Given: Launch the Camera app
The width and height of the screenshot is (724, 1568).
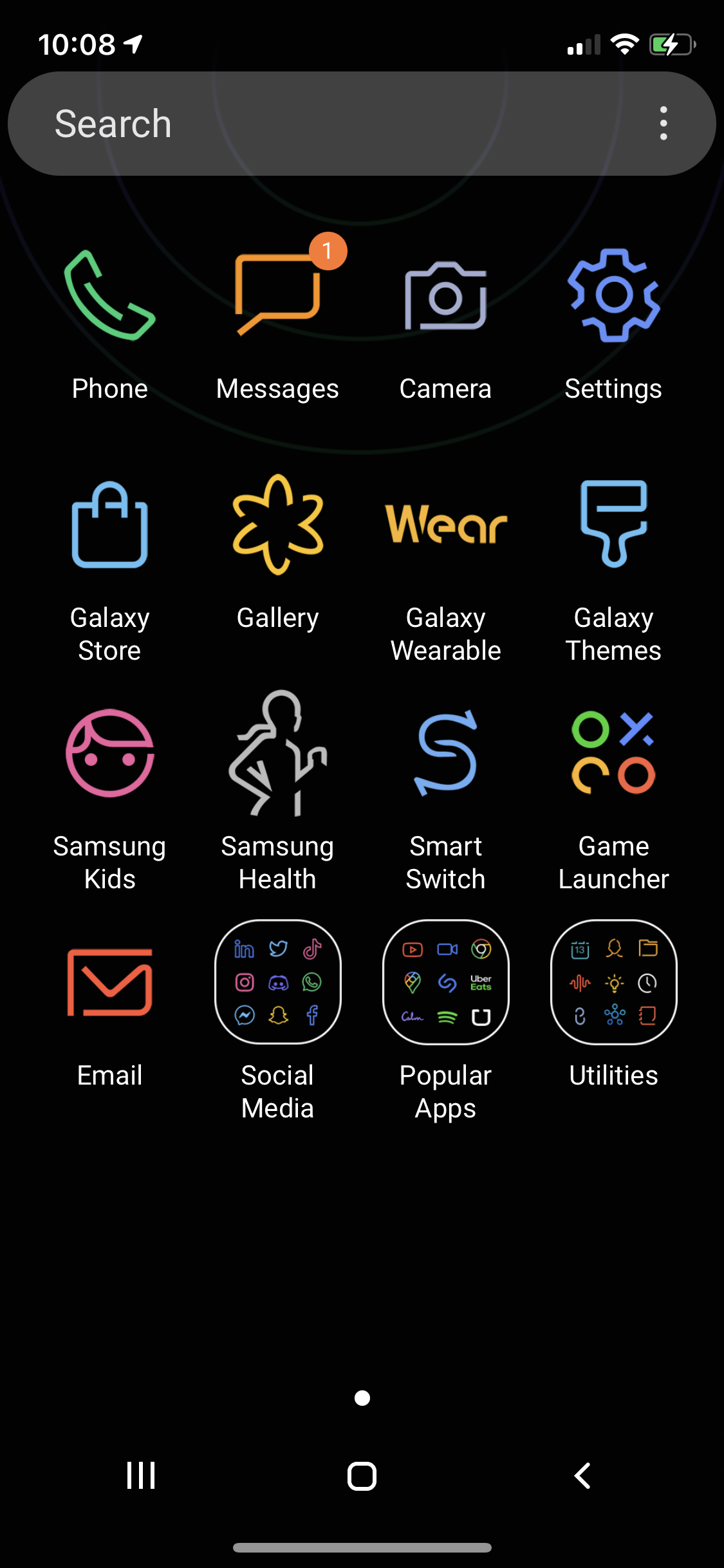Looking at the screenshot, I should pos(445,296).
